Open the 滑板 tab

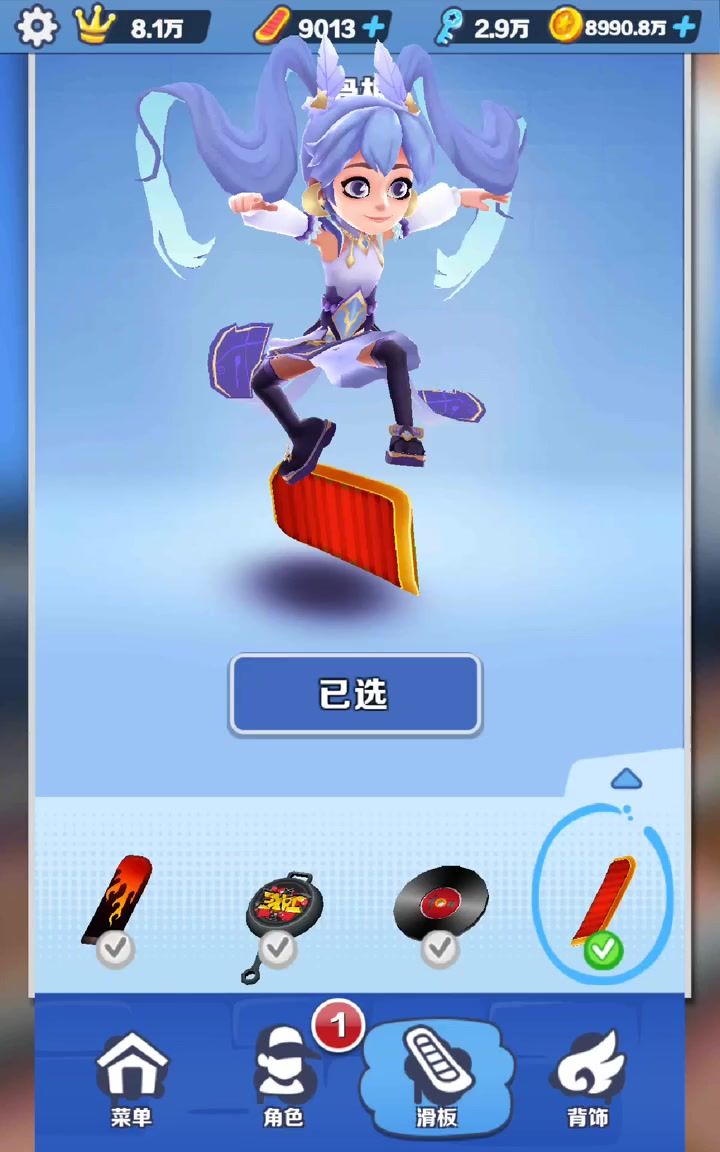[x=436, y=1080]
